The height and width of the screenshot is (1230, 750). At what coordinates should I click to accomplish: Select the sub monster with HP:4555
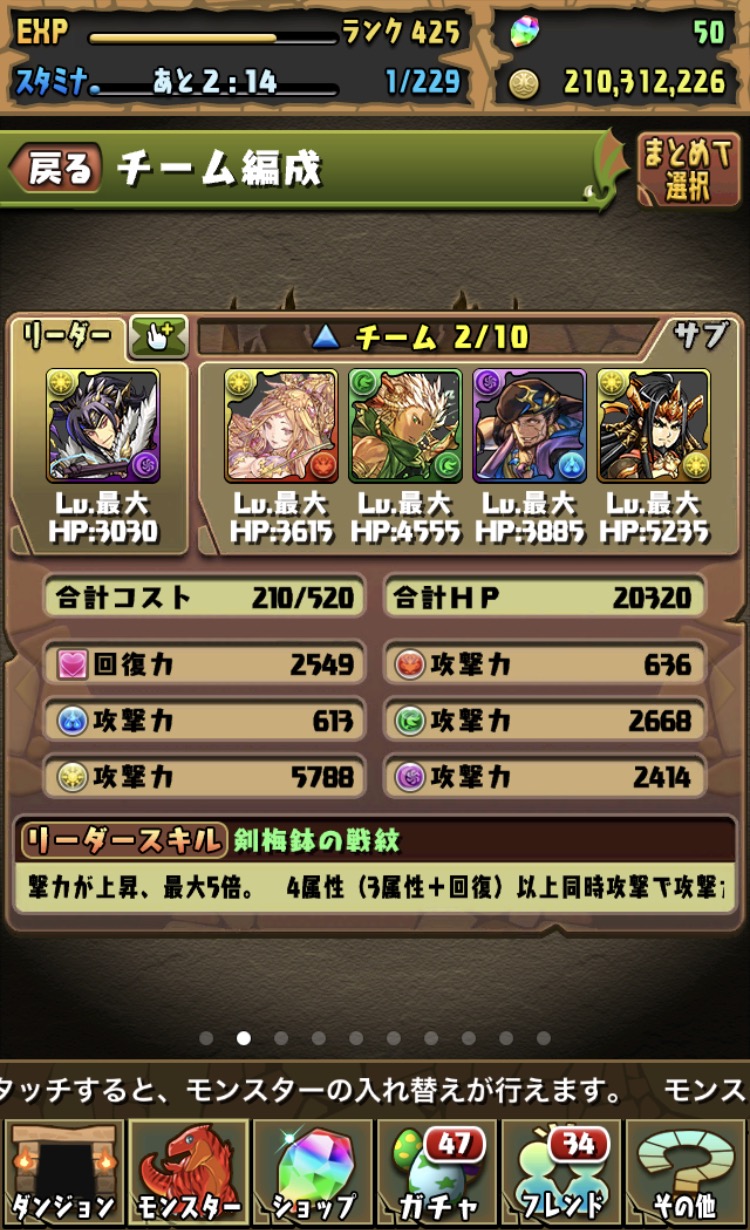tap(405, 426)
